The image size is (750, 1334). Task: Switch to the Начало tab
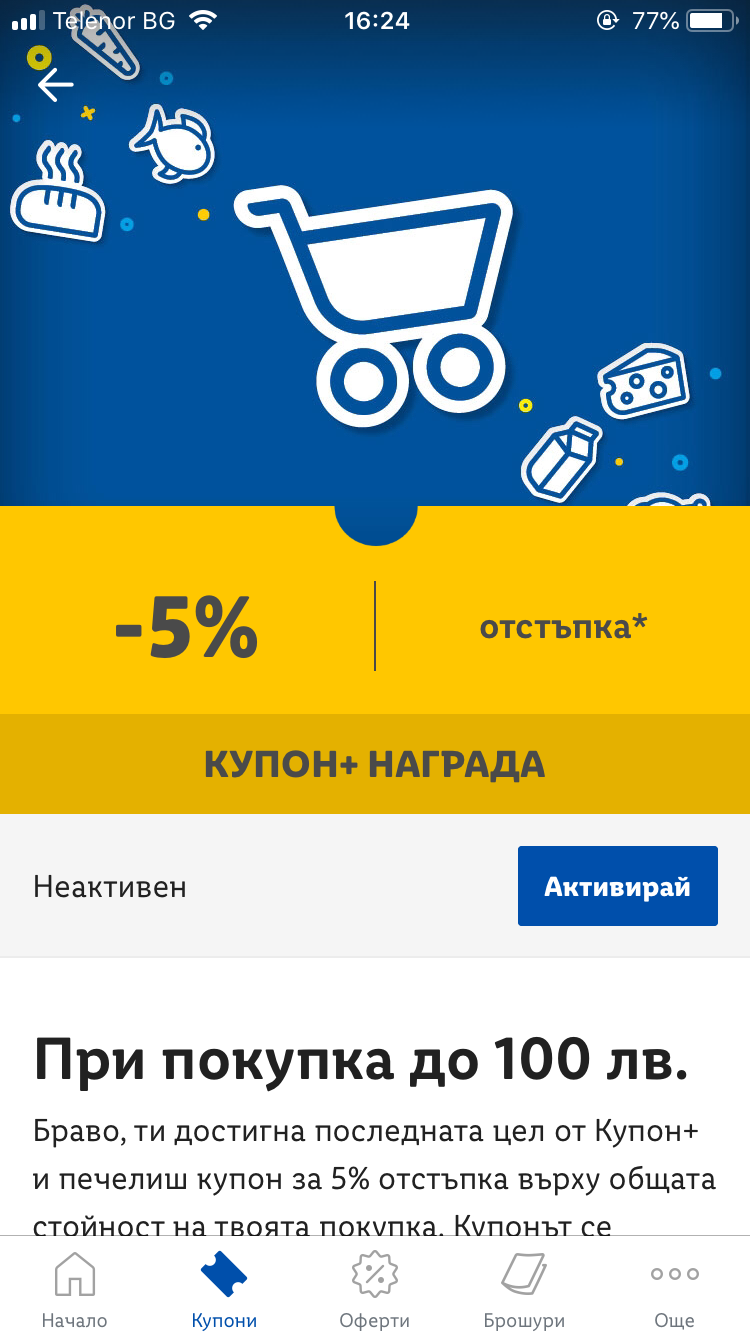pyautogui.click(x=75, y=1290)
